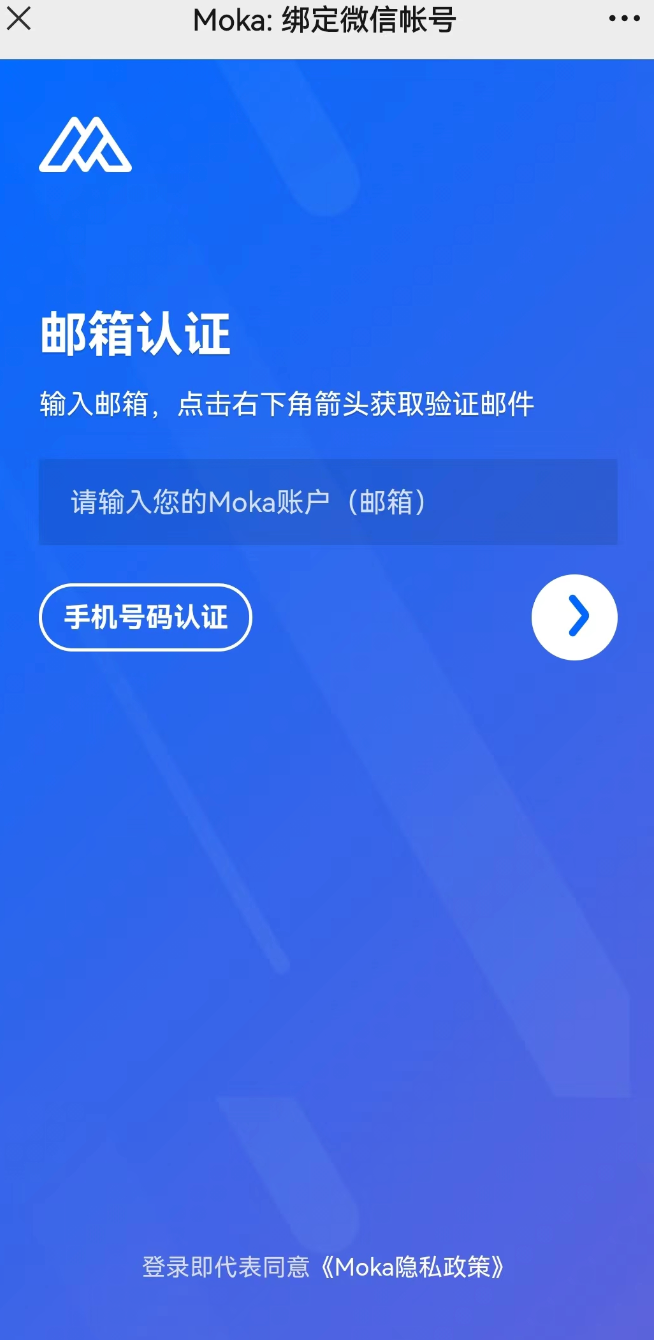Open the three-dot overflow menu
This screenshot has width=654, height=1340.
(x=624, y=18)
